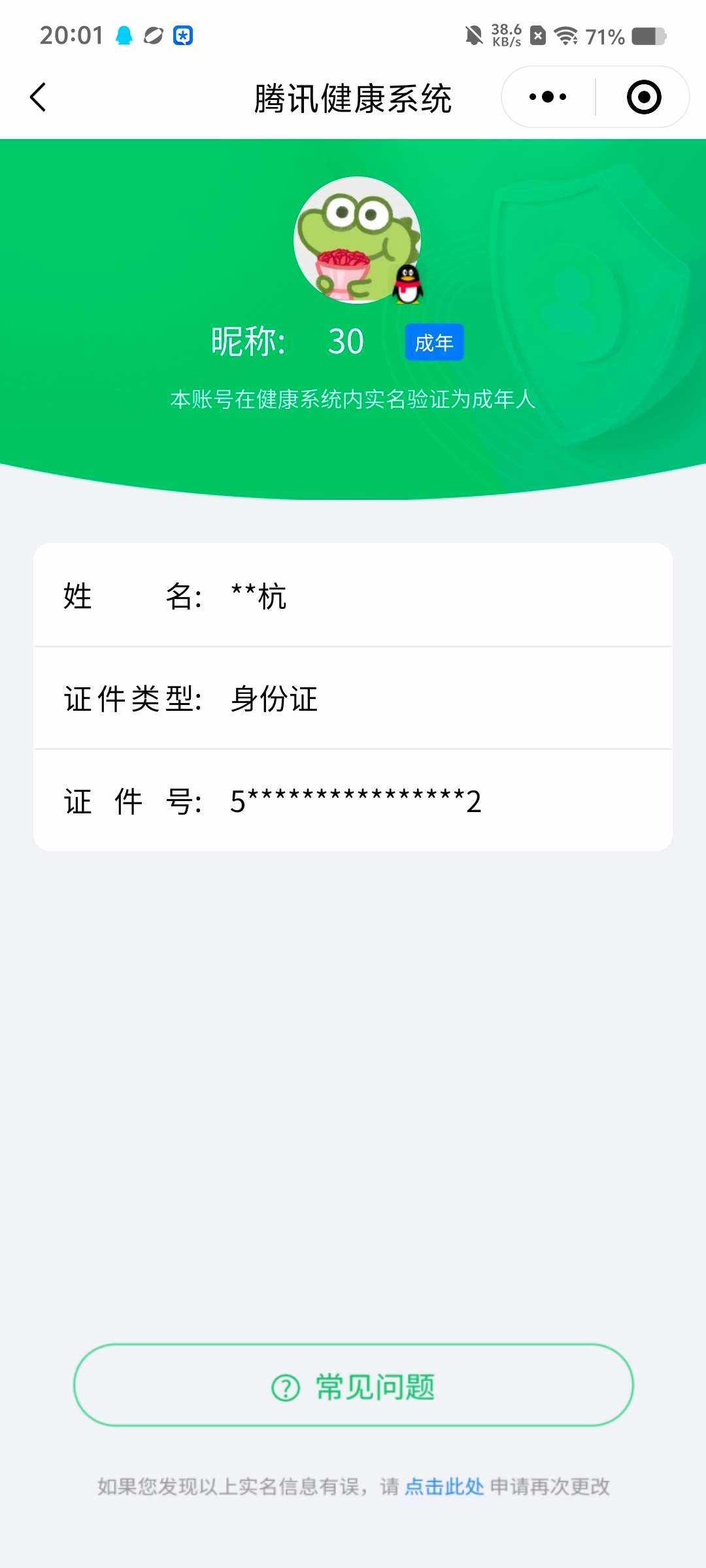Viewport: 706px width, 1568px height.
Task: Tap the 腾讯健康系统 title
Action: (x=353, y=97)
